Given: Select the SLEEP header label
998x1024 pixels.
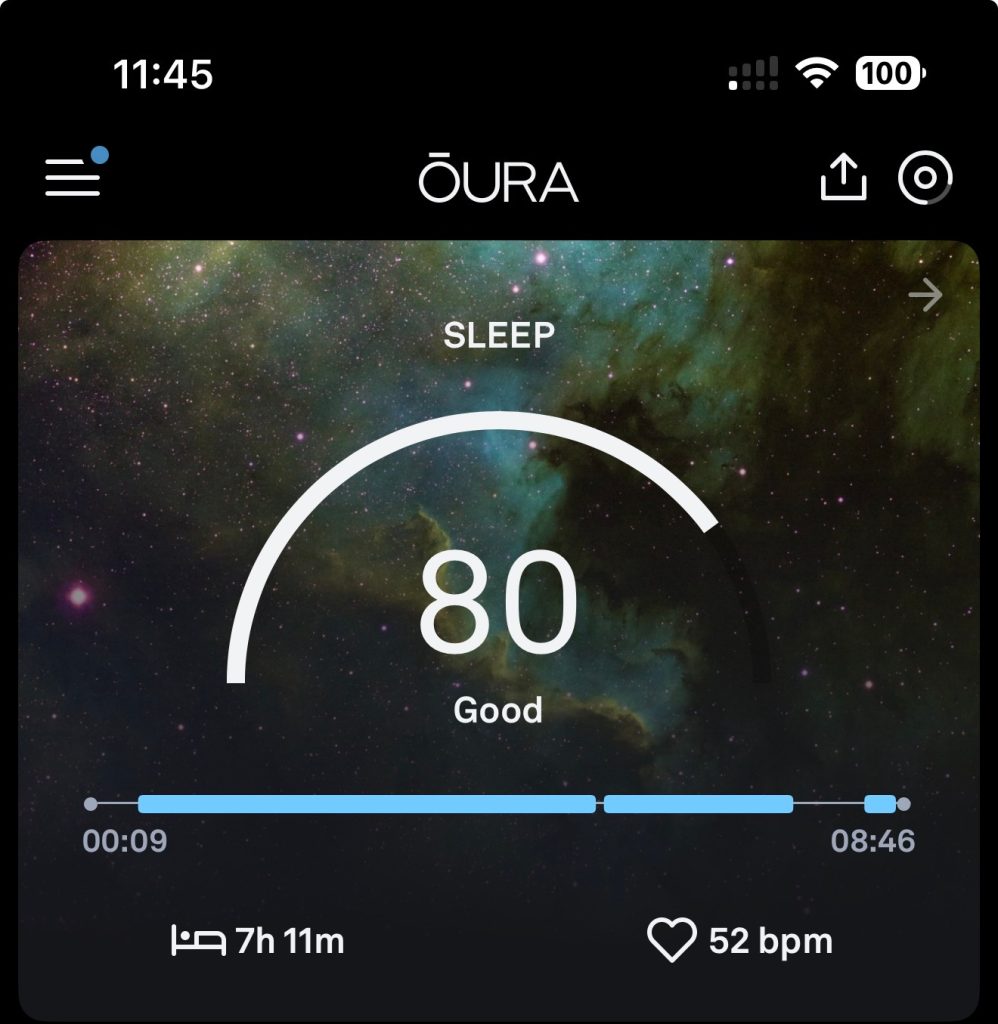Looking at the screenshot, I should click(499, 335).
